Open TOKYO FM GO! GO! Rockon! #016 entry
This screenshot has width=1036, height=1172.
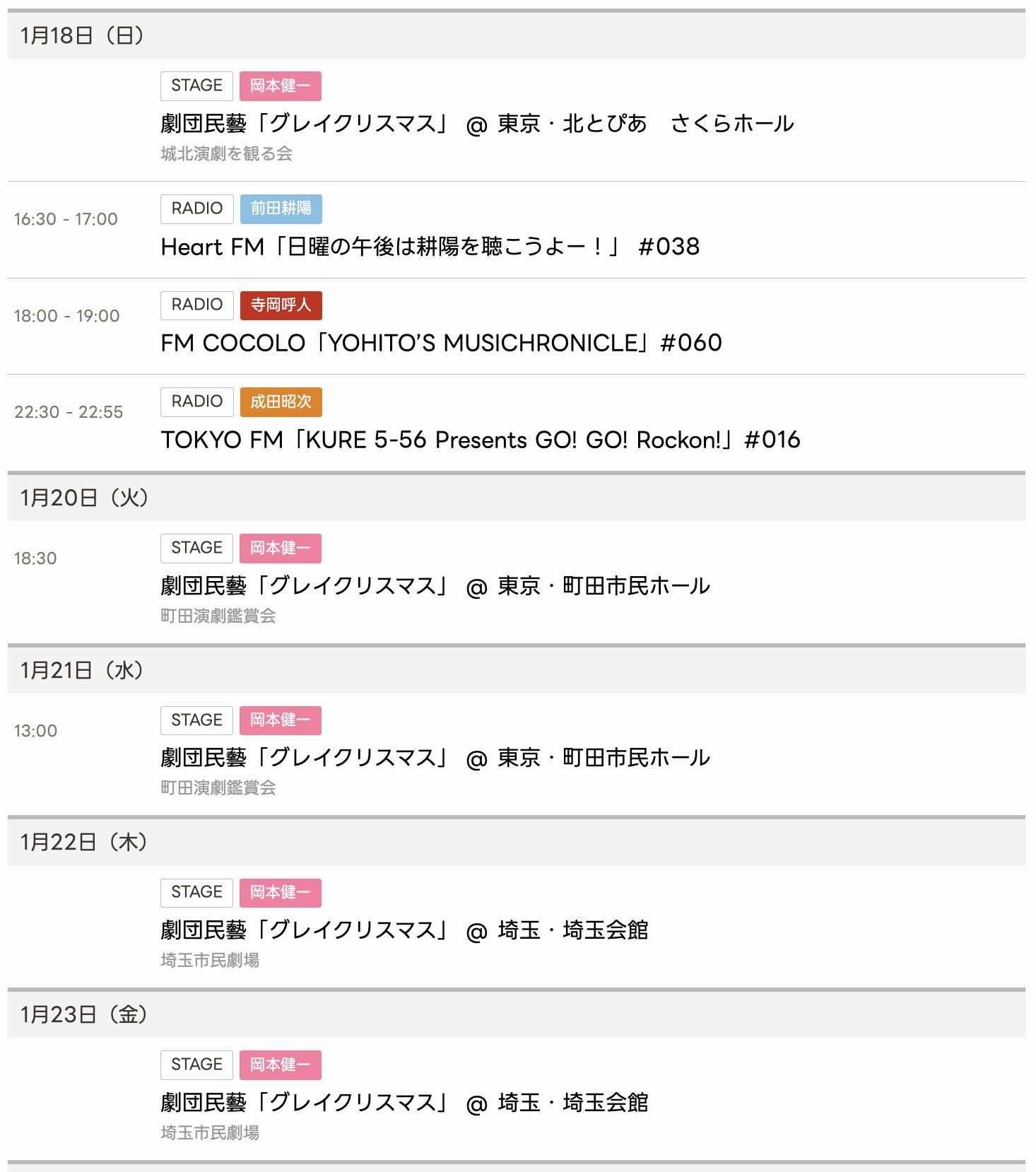[x=480, y=440]
